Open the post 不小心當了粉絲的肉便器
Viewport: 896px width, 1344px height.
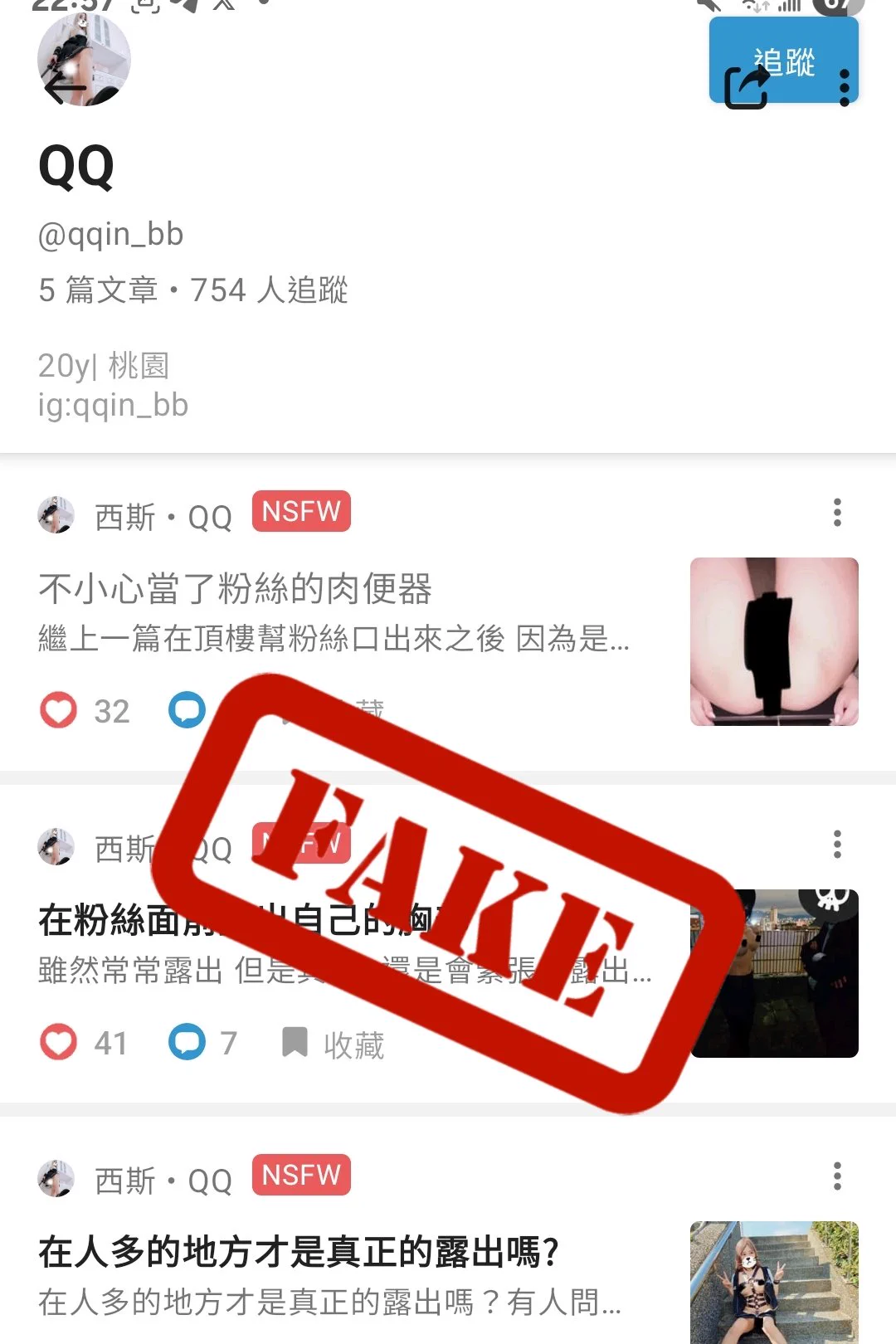[236, 588]
